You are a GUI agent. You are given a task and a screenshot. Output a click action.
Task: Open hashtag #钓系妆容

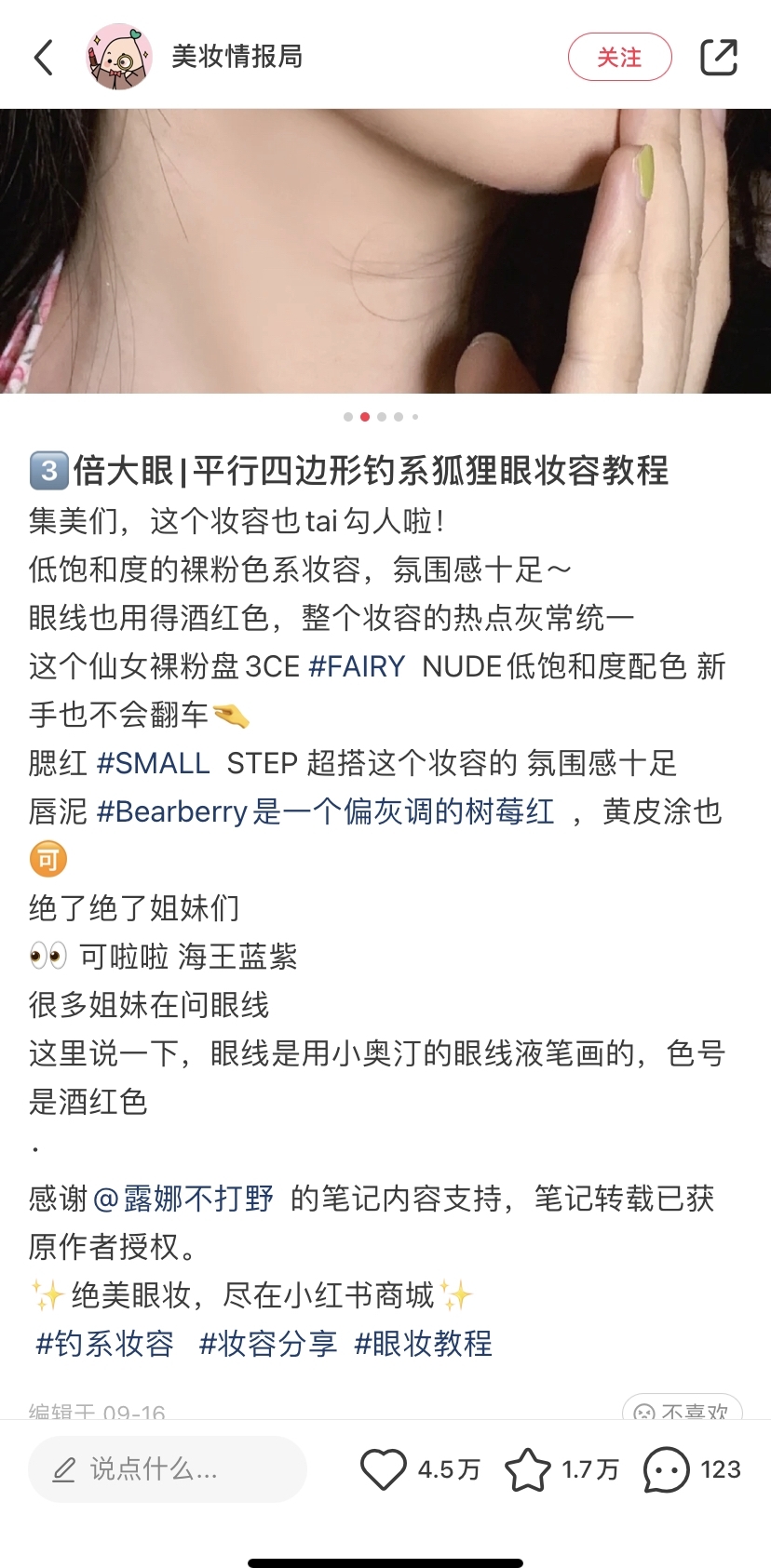click(x=104, y=1344)
